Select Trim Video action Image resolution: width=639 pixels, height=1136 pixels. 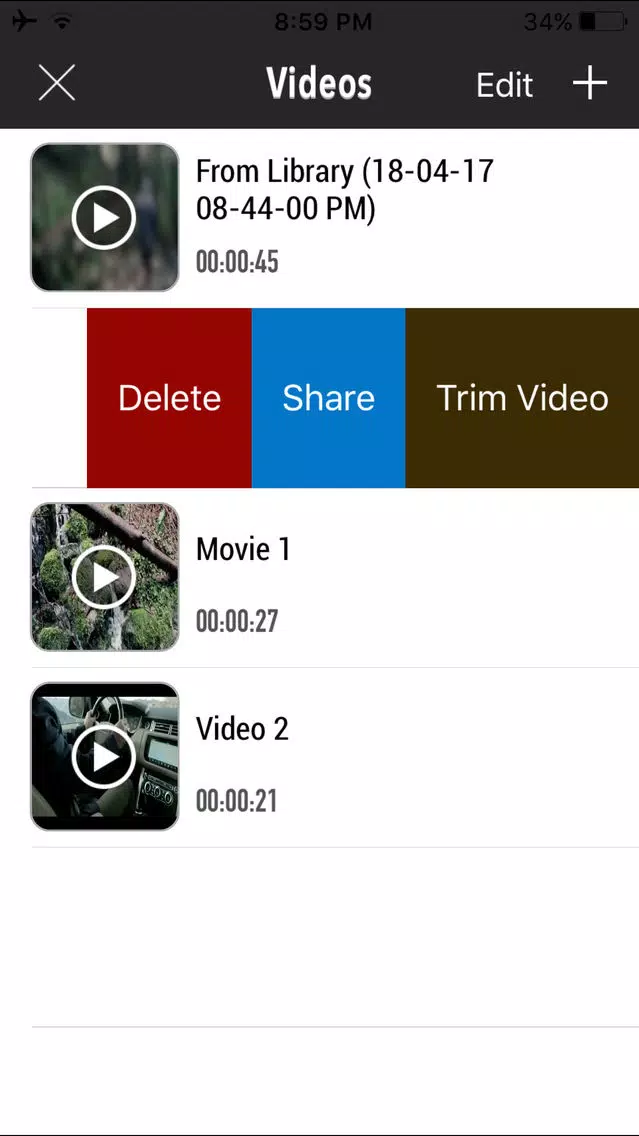tap(522, 398)
